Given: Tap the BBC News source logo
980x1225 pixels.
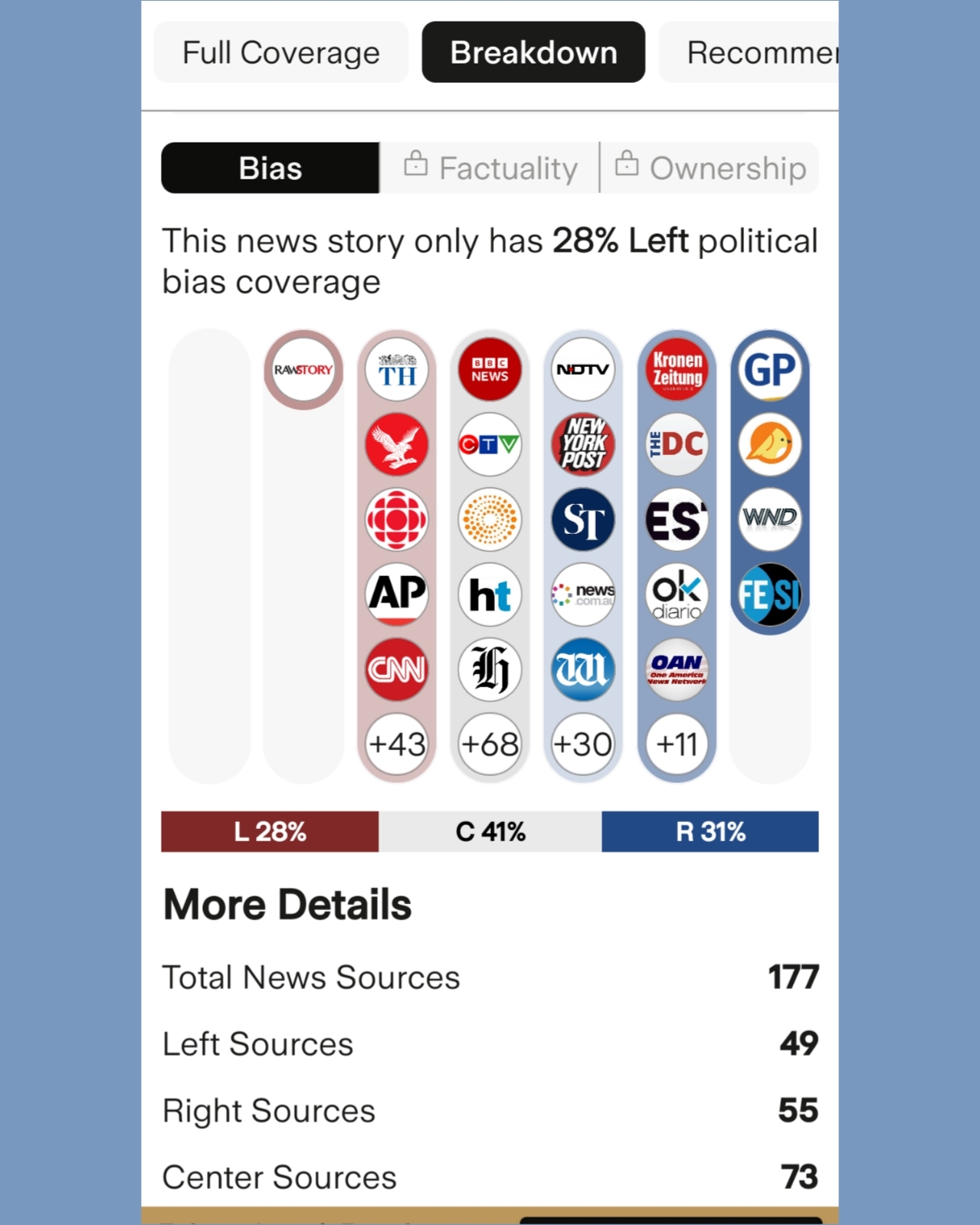Looking at the screenshot, I should [x=490, y=370].
